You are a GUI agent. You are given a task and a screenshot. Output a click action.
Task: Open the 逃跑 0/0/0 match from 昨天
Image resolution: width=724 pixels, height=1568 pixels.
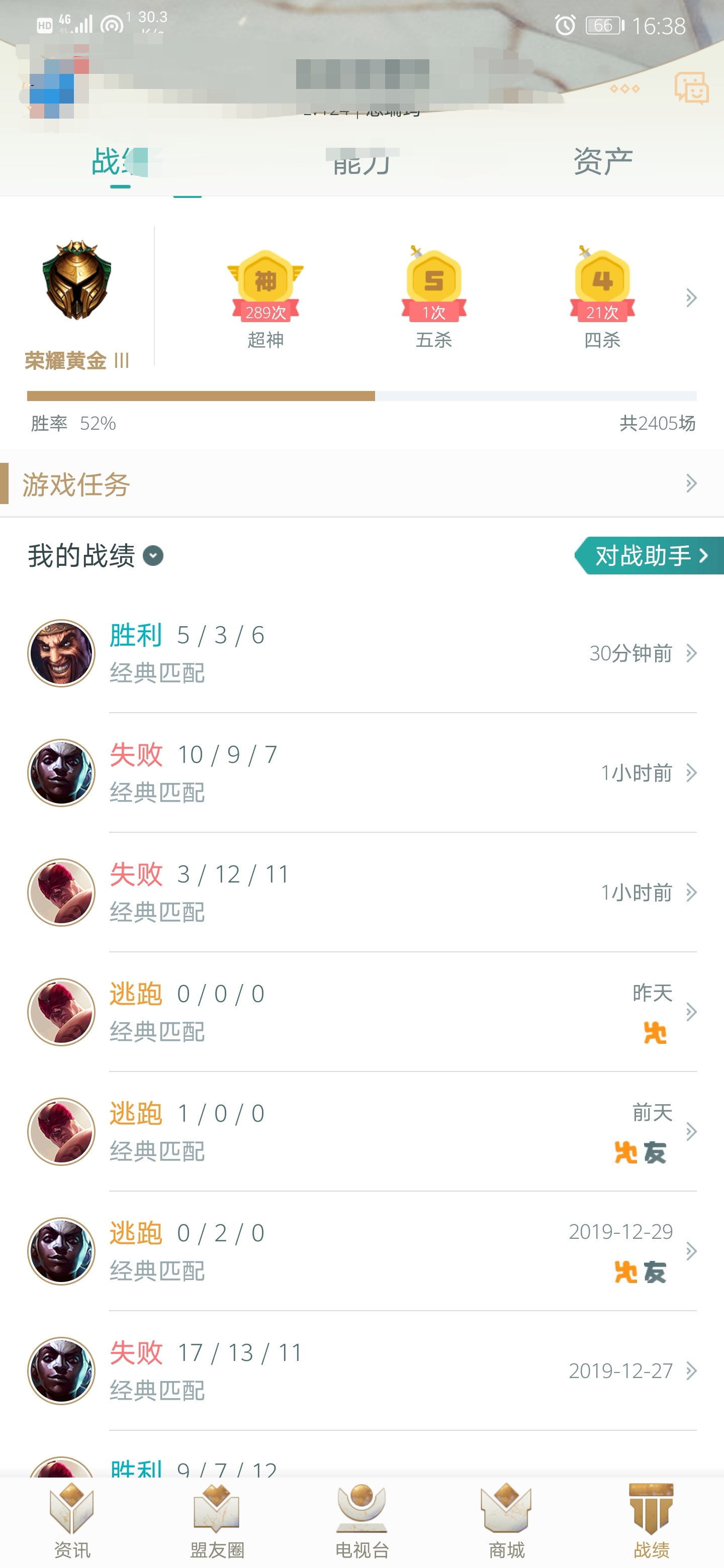[x=361, y=1012]
